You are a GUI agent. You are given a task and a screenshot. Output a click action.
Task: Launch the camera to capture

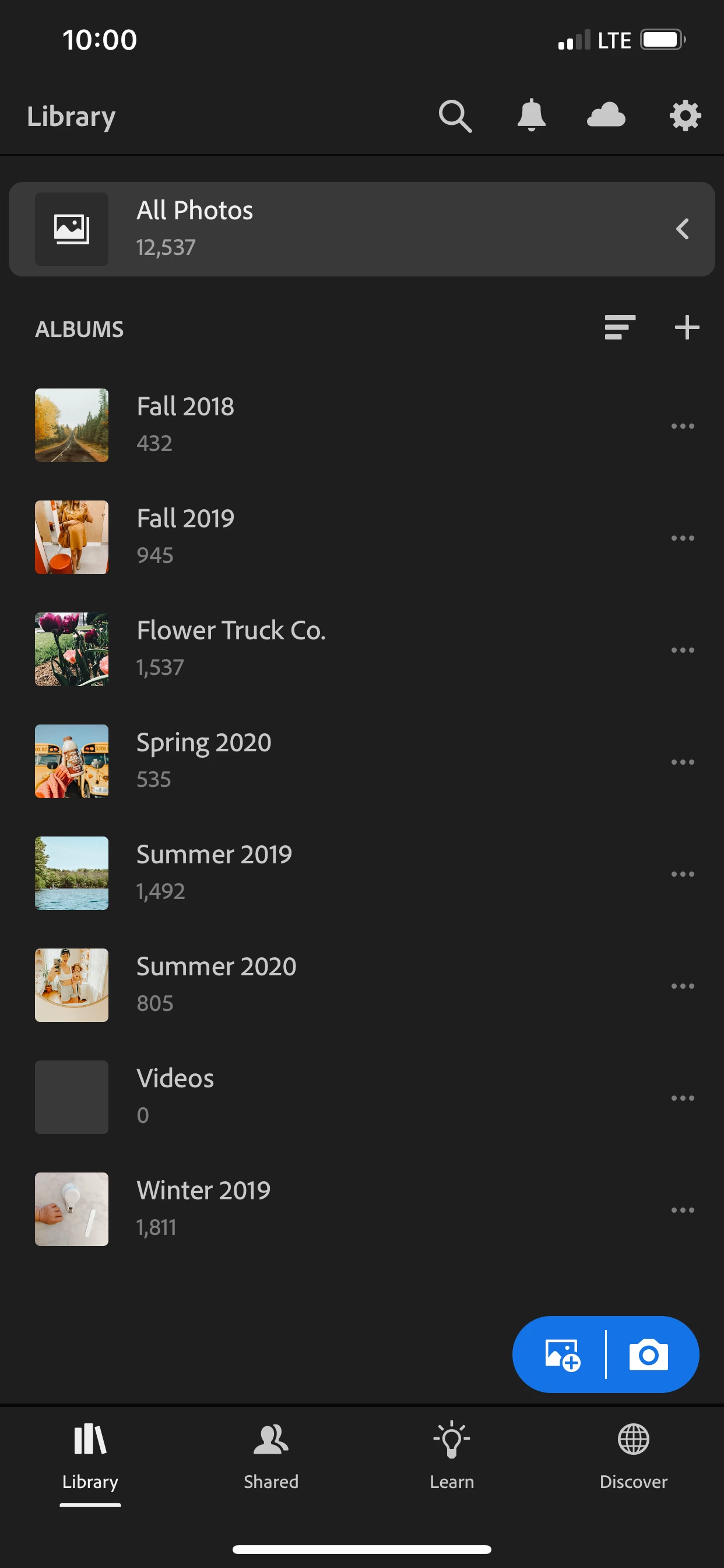pyautogui.click(x=648, y=1354)
